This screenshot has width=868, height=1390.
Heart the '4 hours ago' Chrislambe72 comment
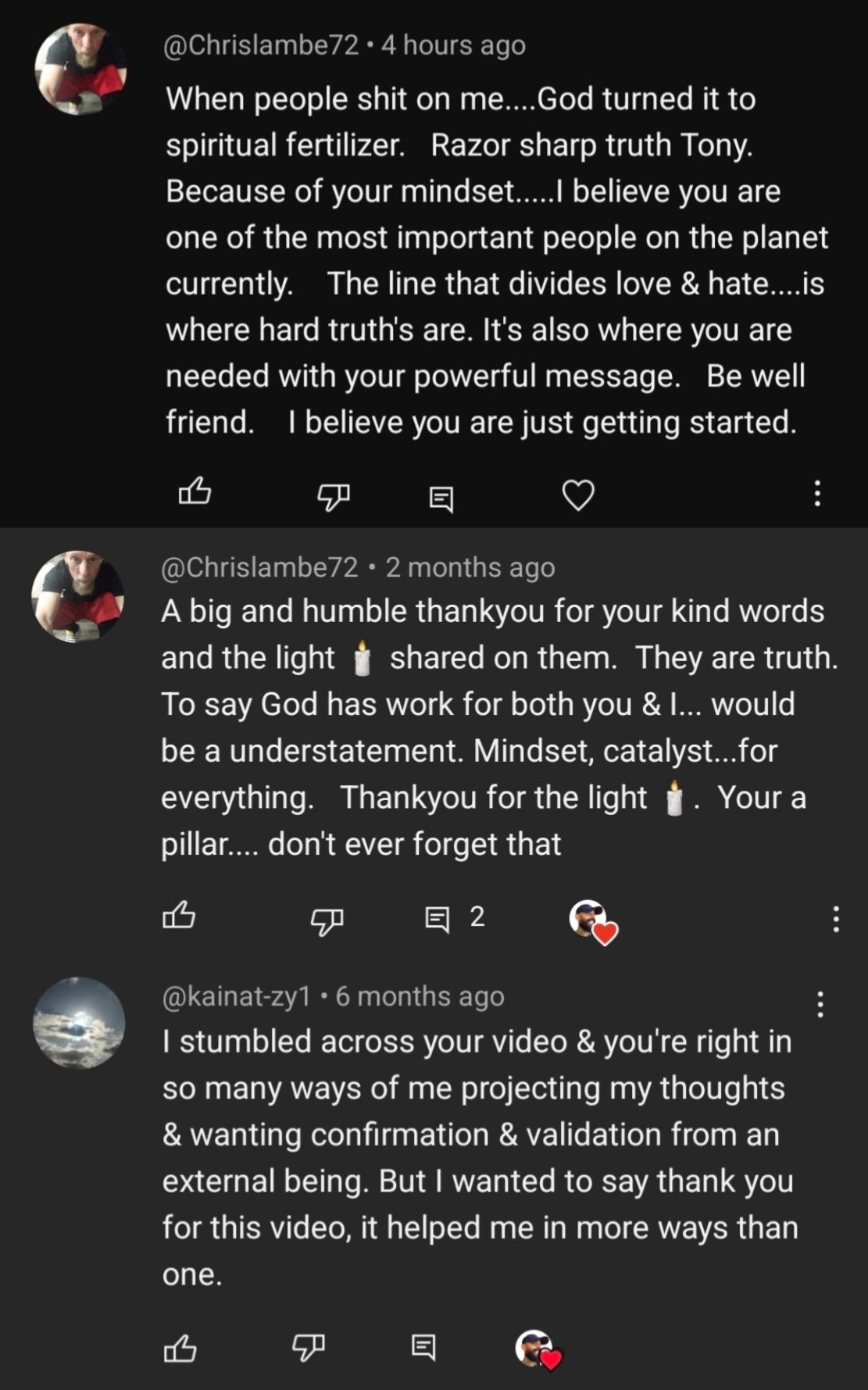[x=578, y=495]
